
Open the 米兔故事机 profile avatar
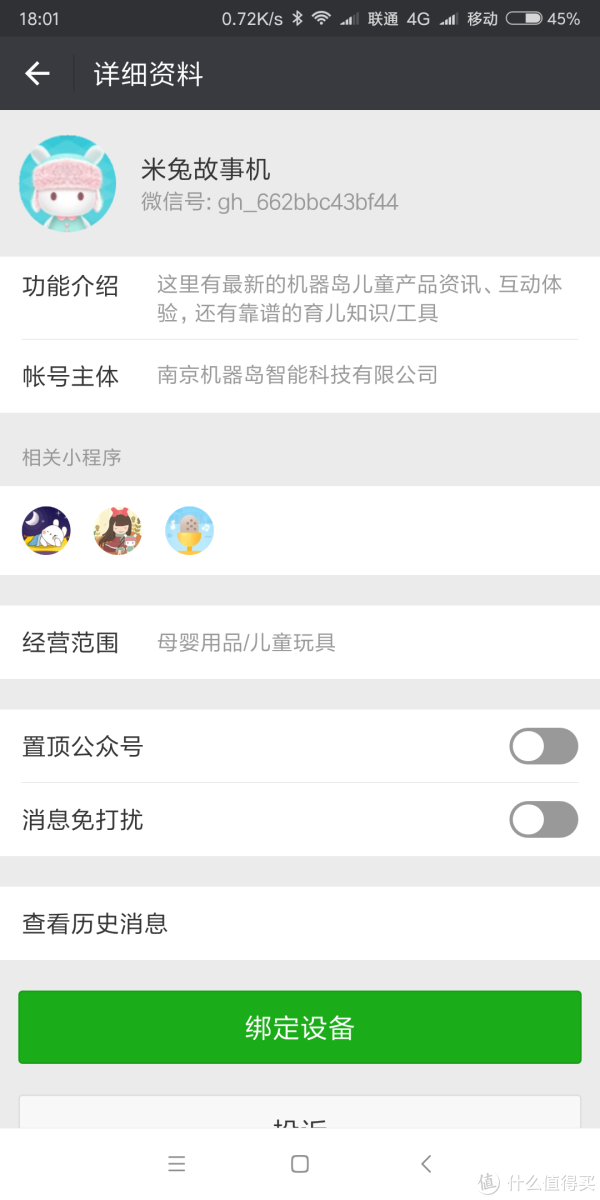pyautogui.click(x=68, y=184)
